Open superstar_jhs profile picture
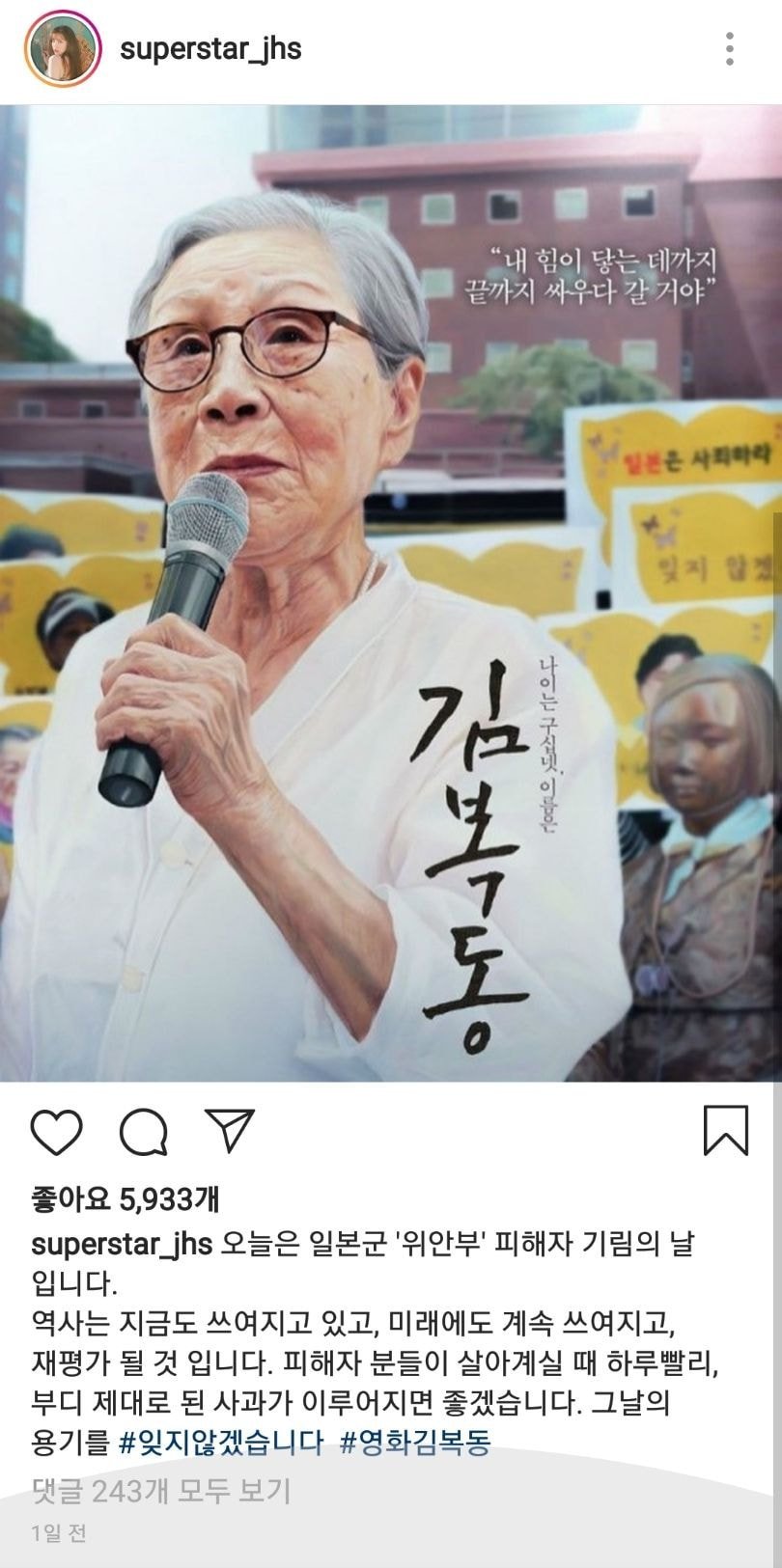The height and width of the screenshot is (1568, 782). click(x=64, y=49)
